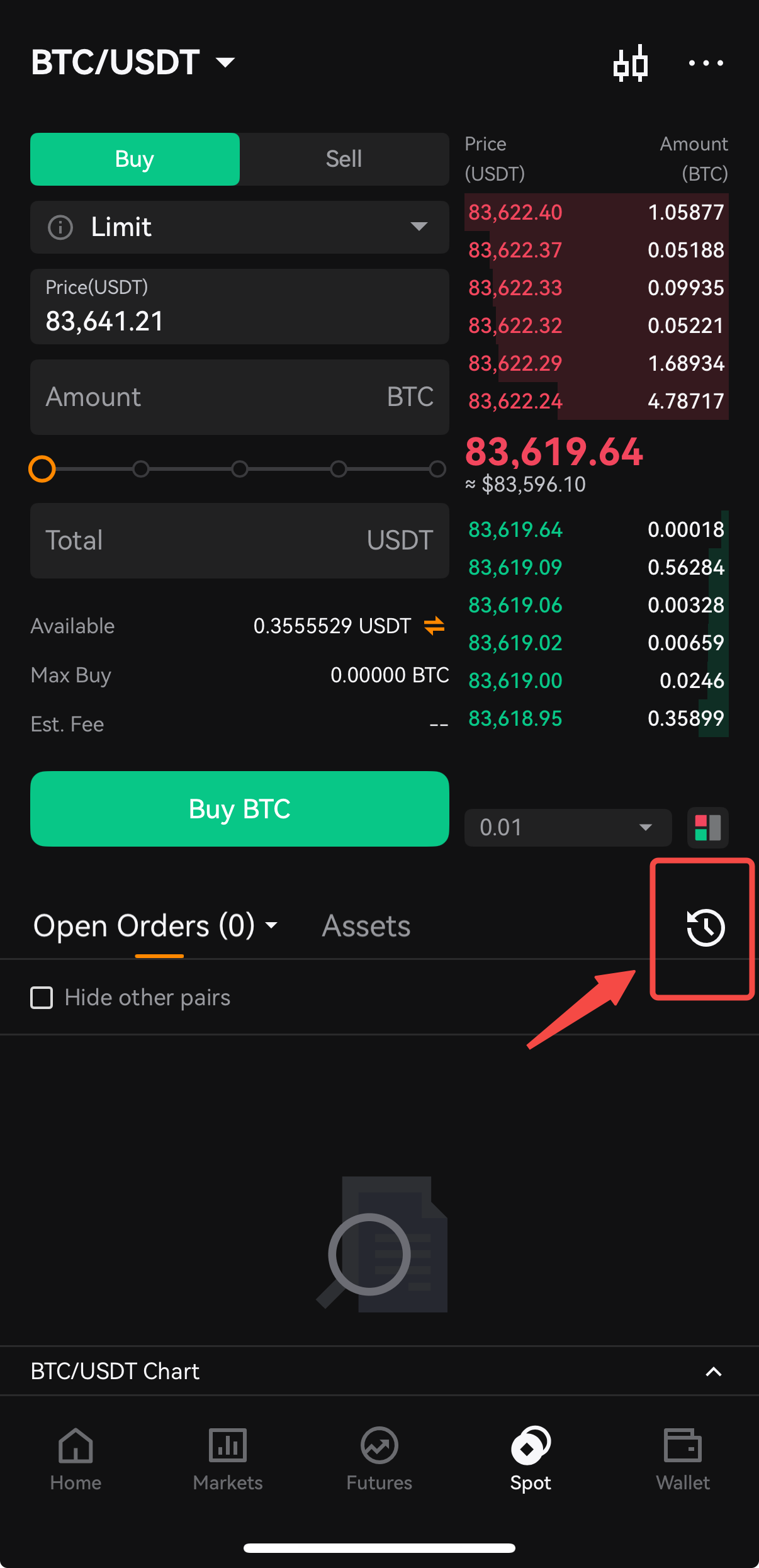Switch to the Sell tab
The image size is (759, 1568).
(x=344, y=159)
